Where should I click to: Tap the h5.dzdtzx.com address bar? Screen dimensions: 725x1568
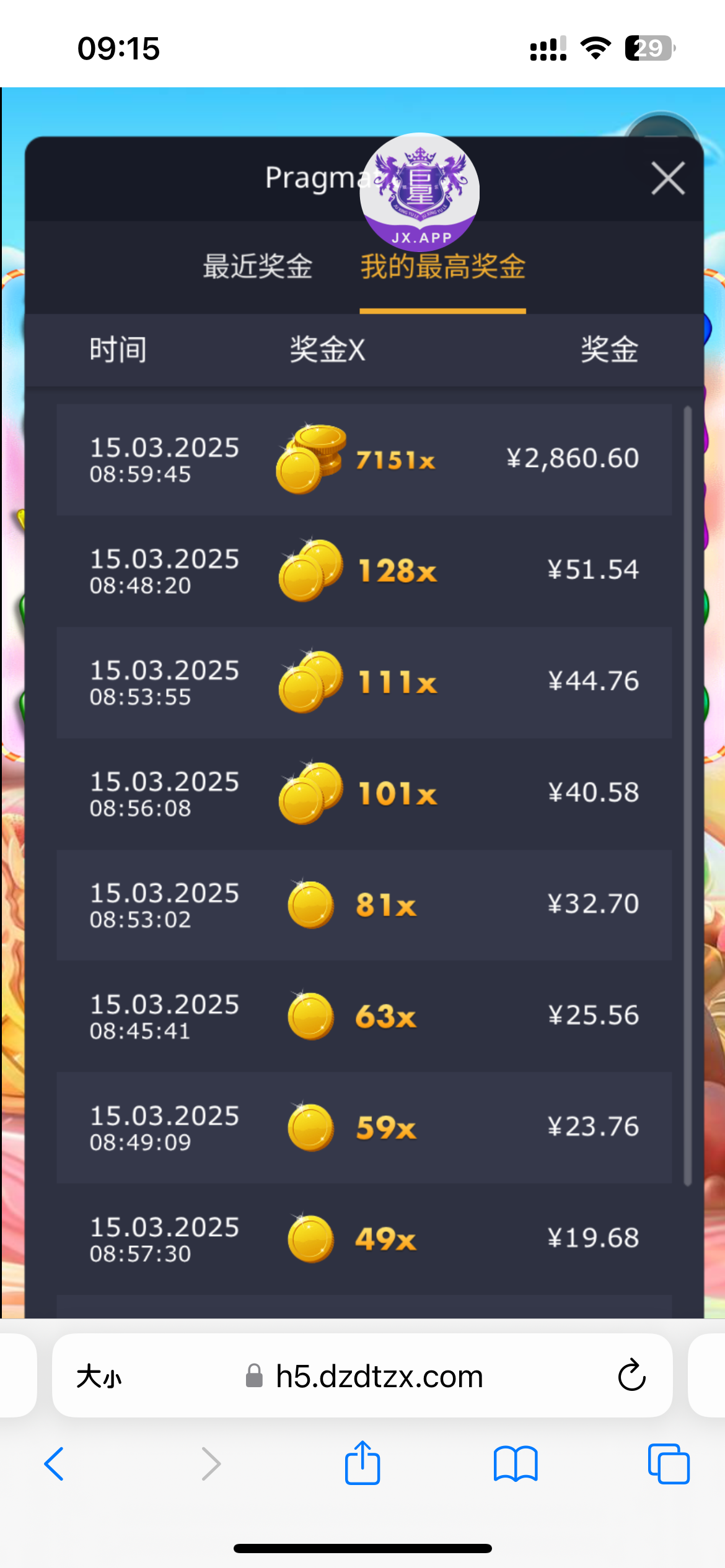pos(378,1377)
